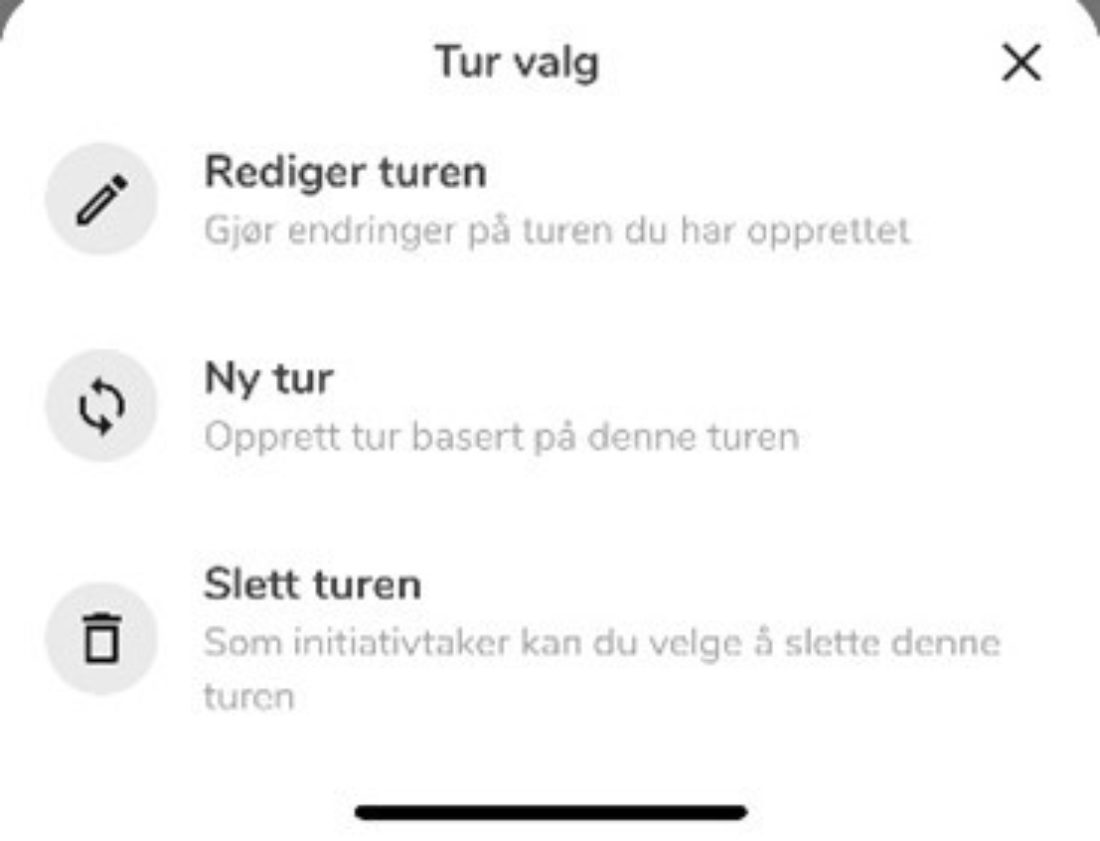Viewport: 1100px width, 841px height.
Task: Tap Slett turen to delete trip
Action: click(x=312, y=584)
